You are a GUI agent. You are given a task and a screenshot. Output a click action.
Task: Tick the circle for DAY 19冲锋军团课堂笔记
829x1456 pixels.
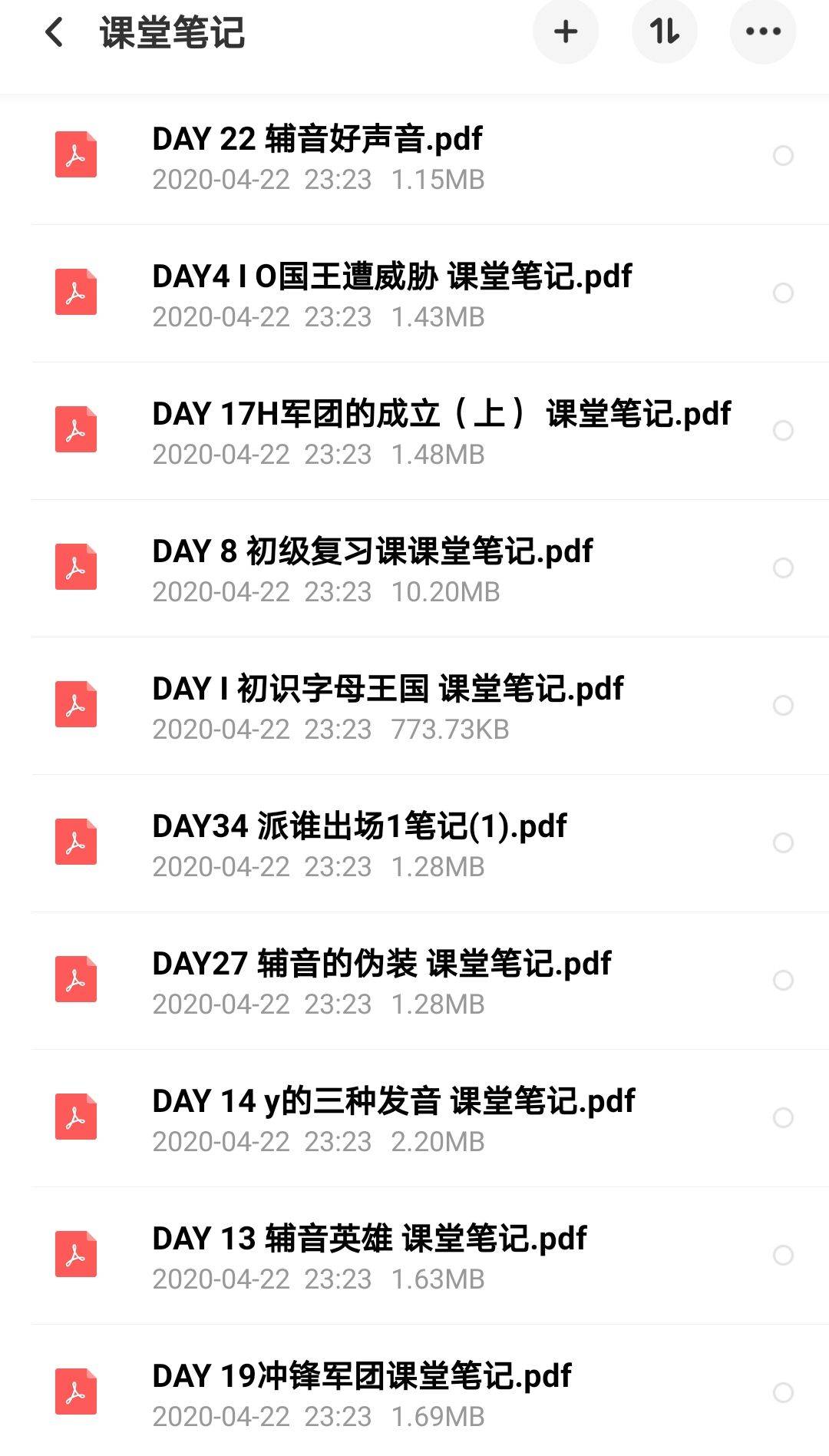pos(783,1393)
